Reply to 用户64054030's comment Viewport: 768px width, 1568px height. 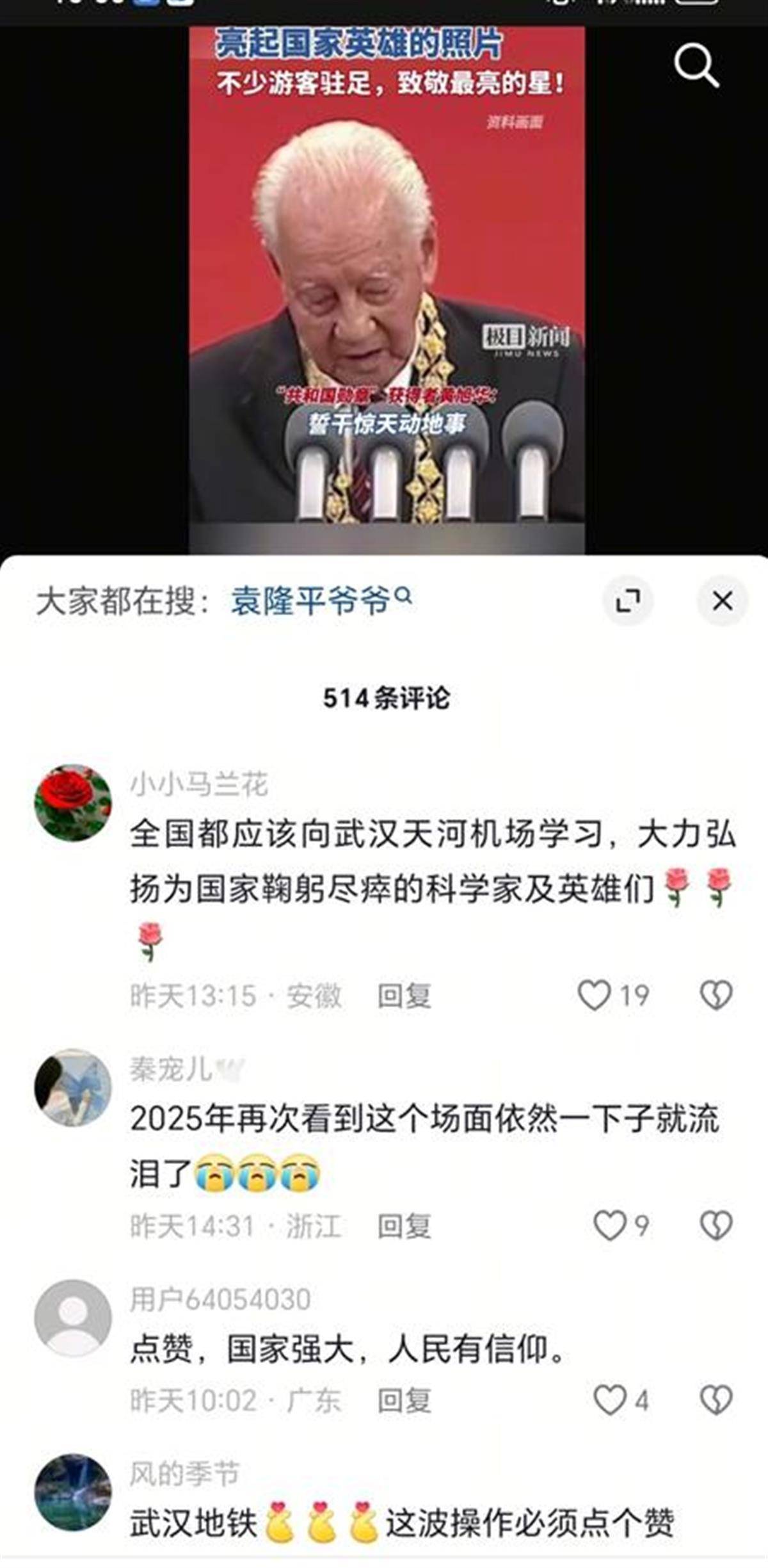coord(404,1400)
